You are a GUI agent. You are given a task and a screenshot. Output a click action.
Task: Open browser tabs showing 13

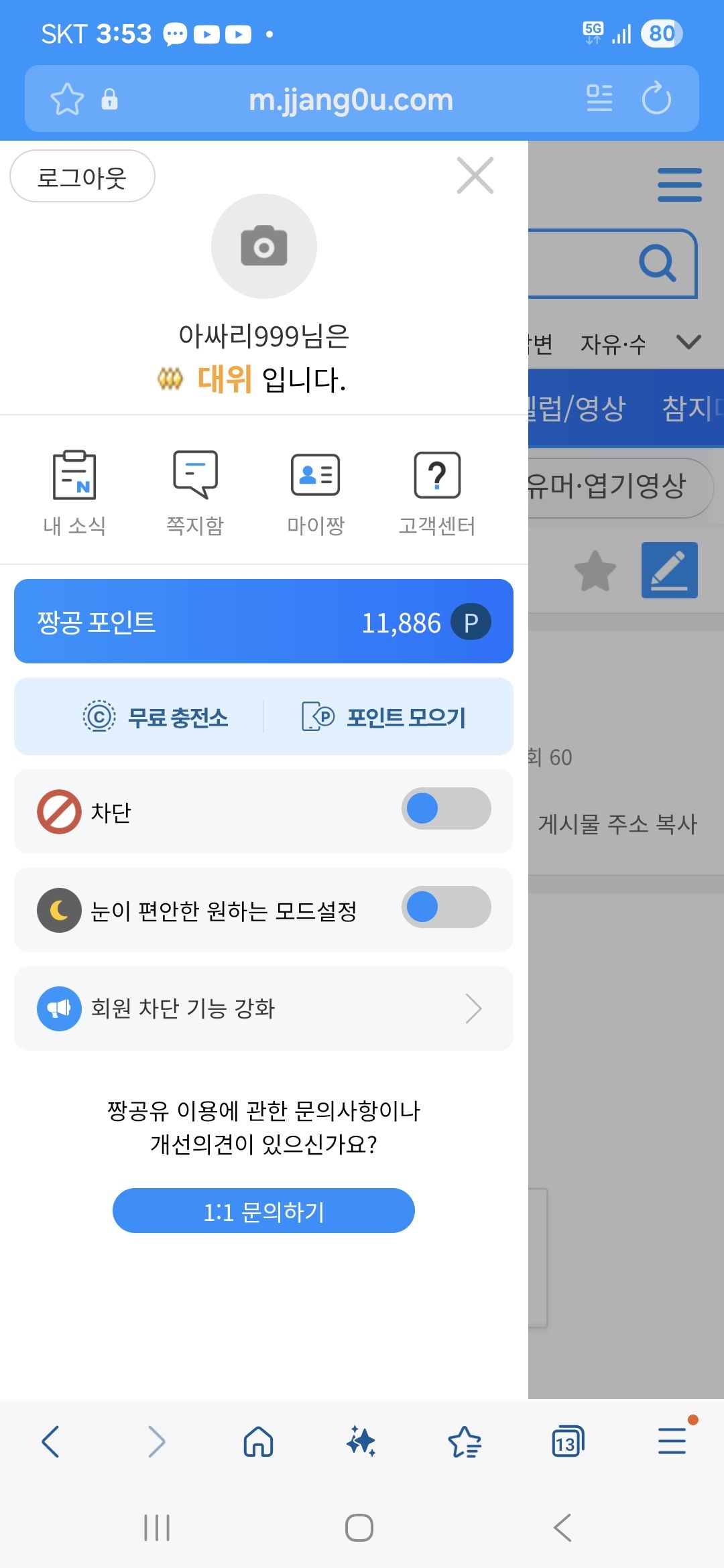pos(567,1442)
